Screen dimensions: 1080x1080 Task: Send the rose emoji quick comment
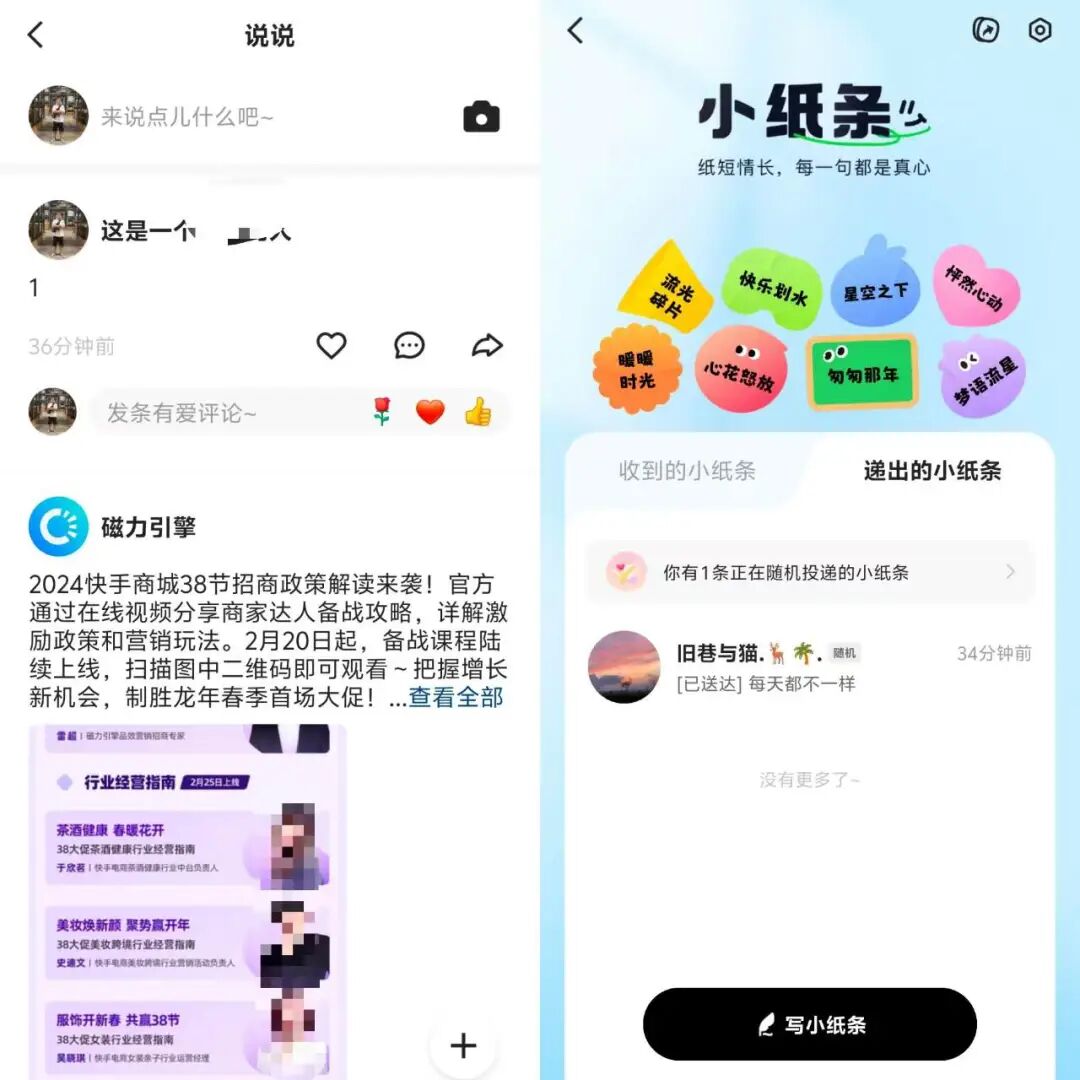(x=382, y=412)
